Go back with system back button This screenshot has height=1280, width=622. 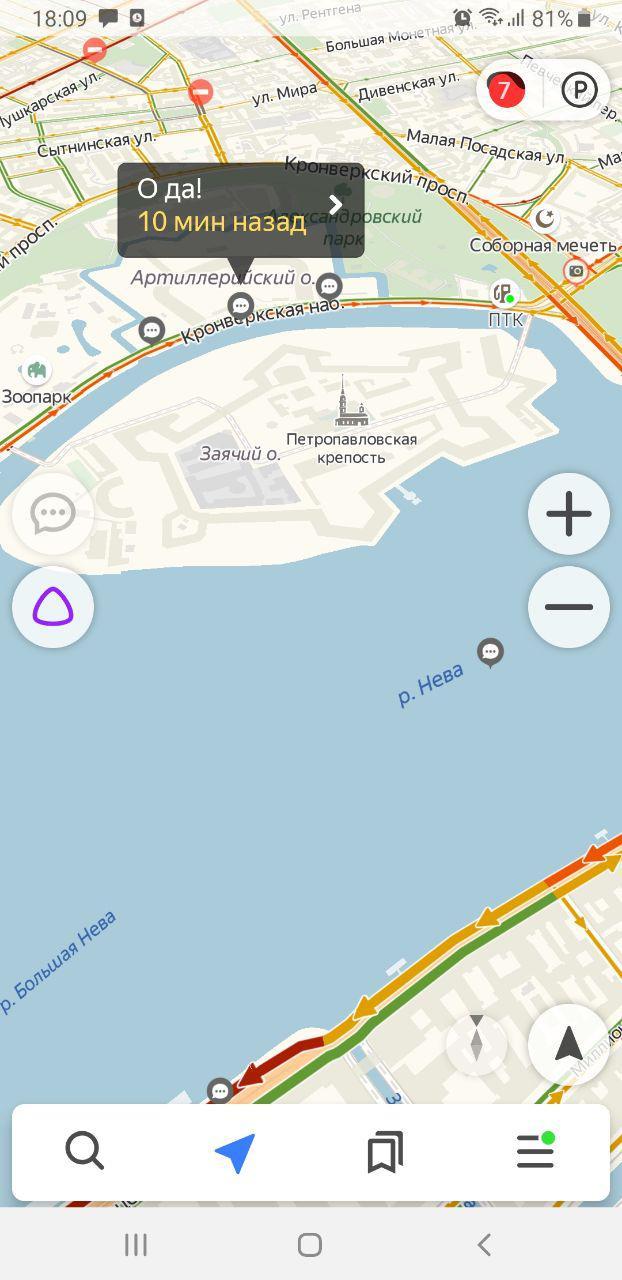(484, 1245)
